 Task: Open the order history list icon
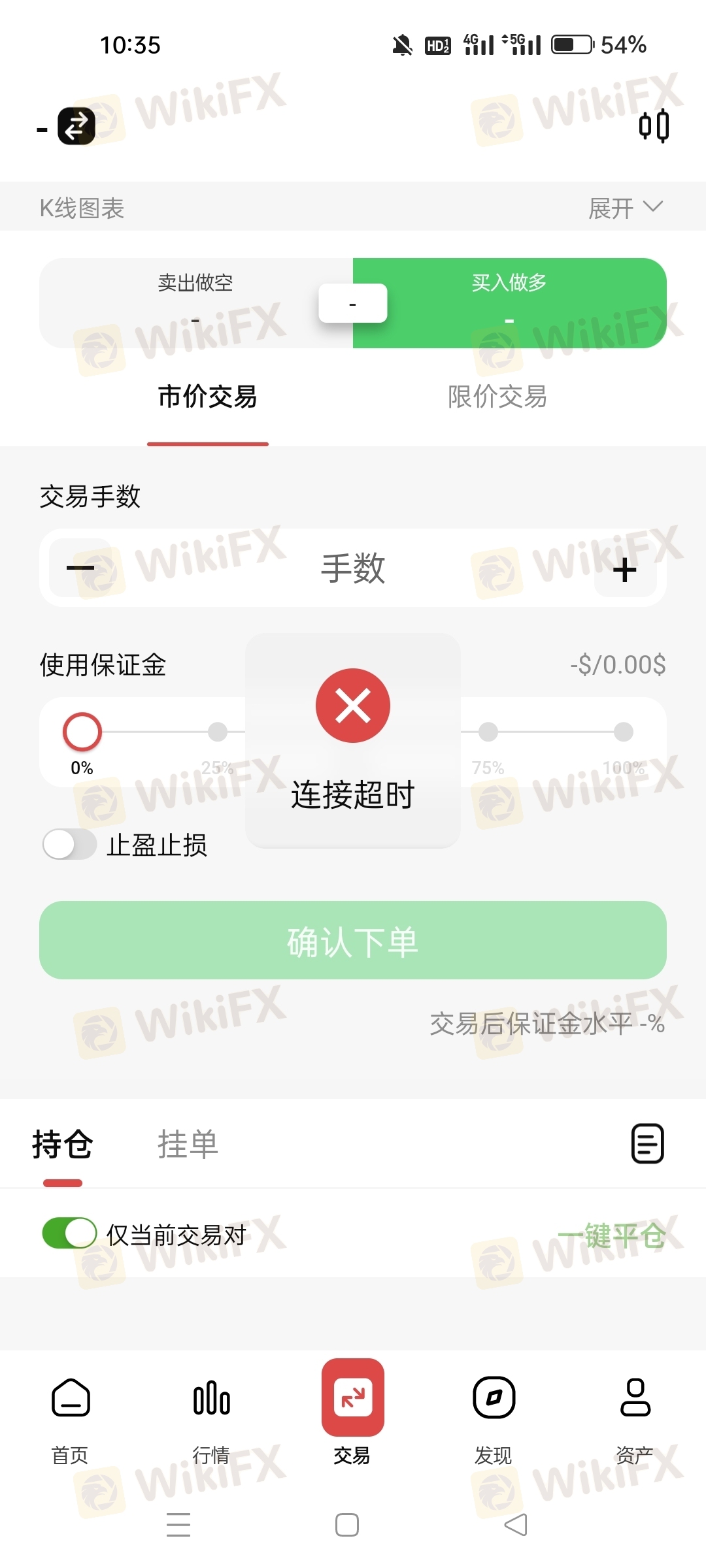647,1143
